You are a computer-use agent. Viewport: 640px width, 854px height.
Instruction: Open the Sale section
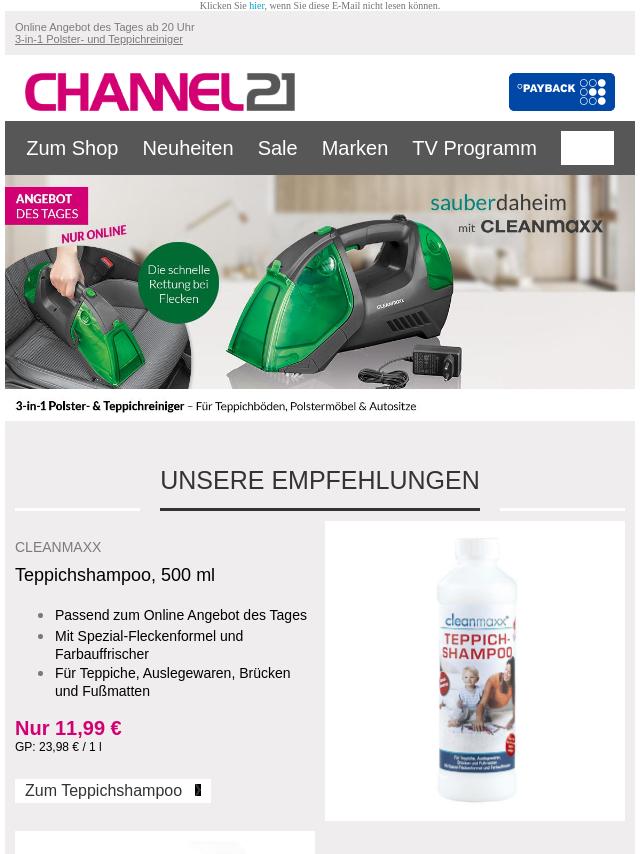tap(277, 148)
